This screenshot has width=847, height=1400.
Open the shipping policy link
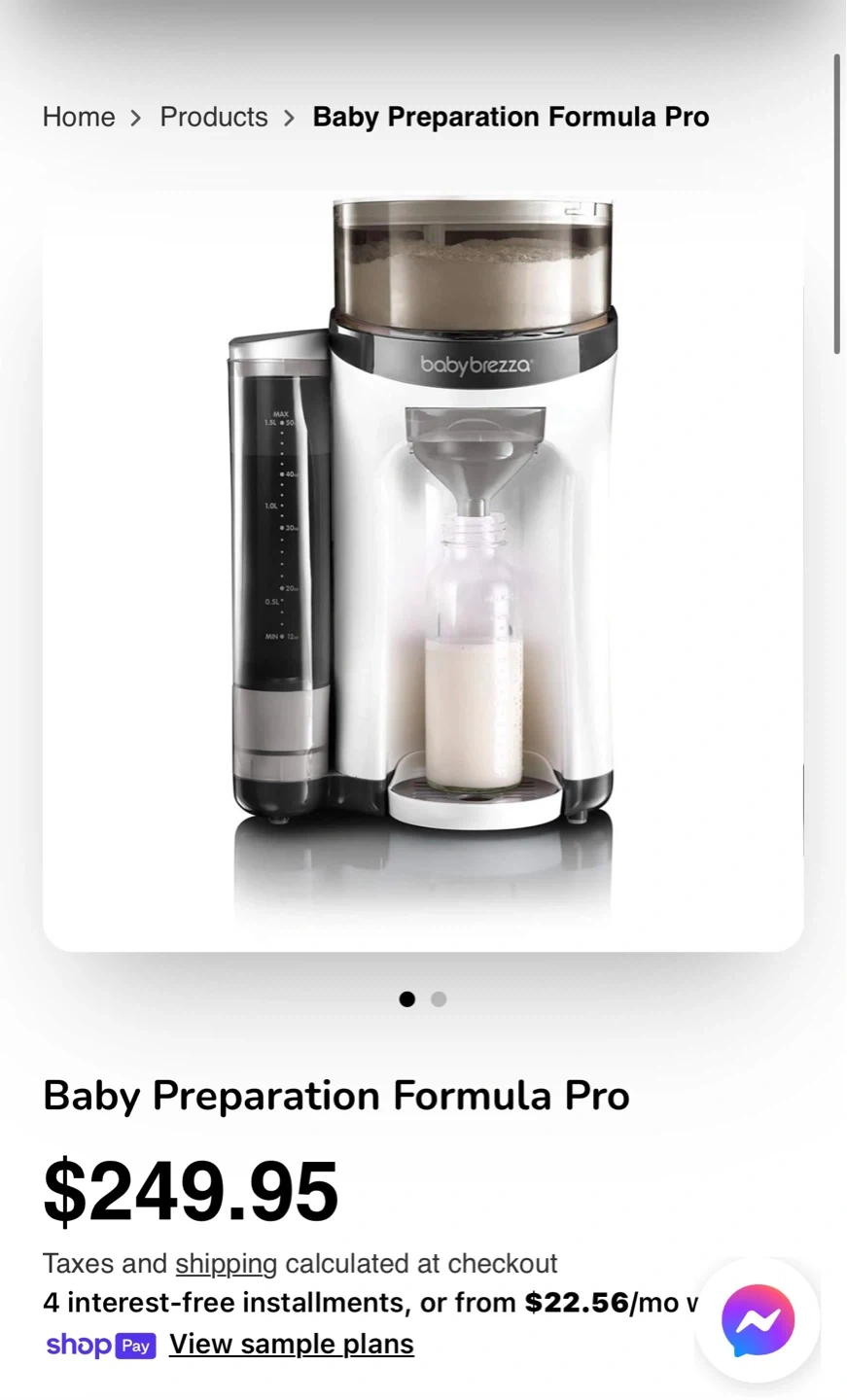coord(227,1264)
